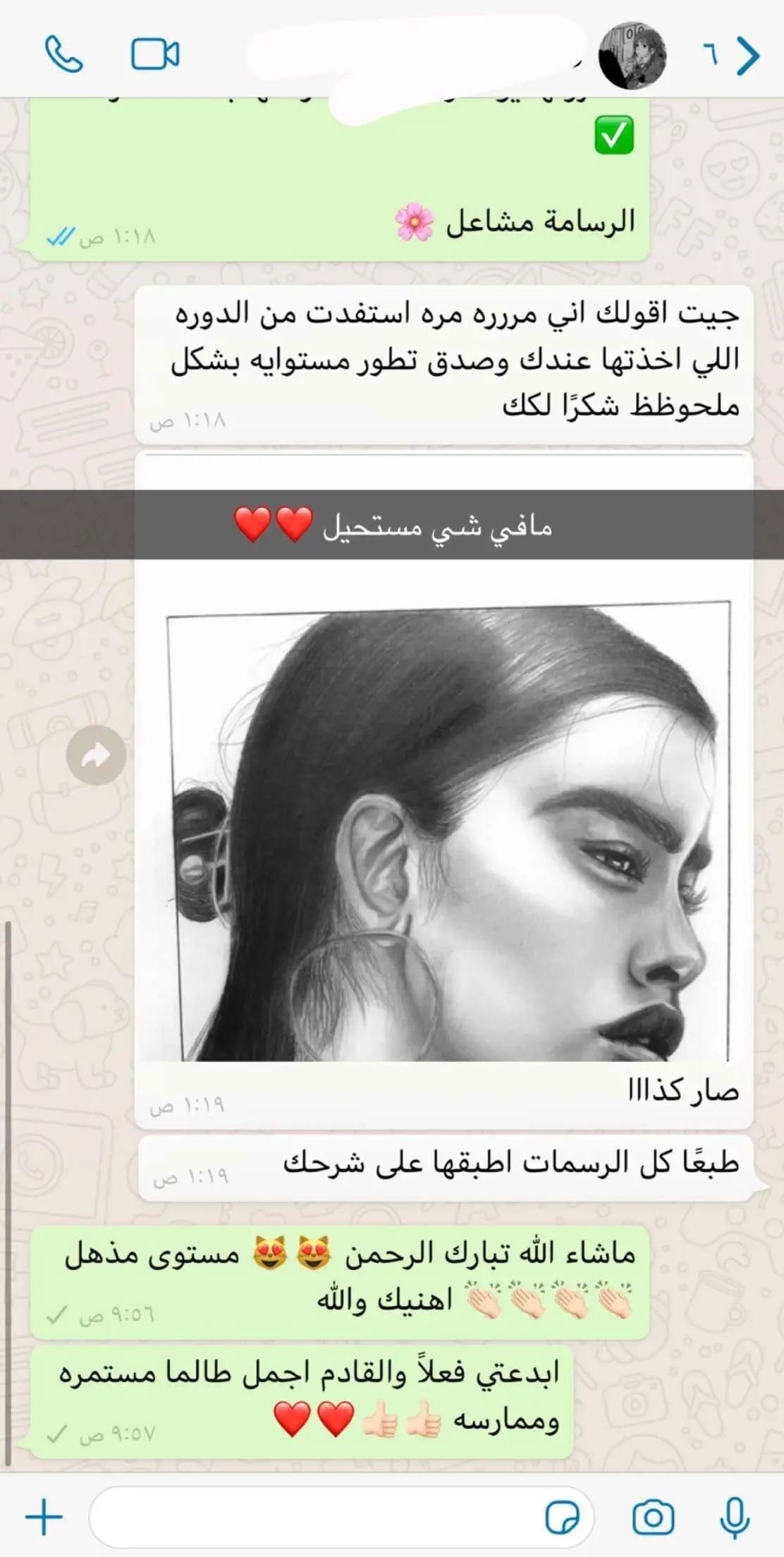The height and width of the screenshot is (1557, 784).
Task: Start a video call
Action: 155,55
